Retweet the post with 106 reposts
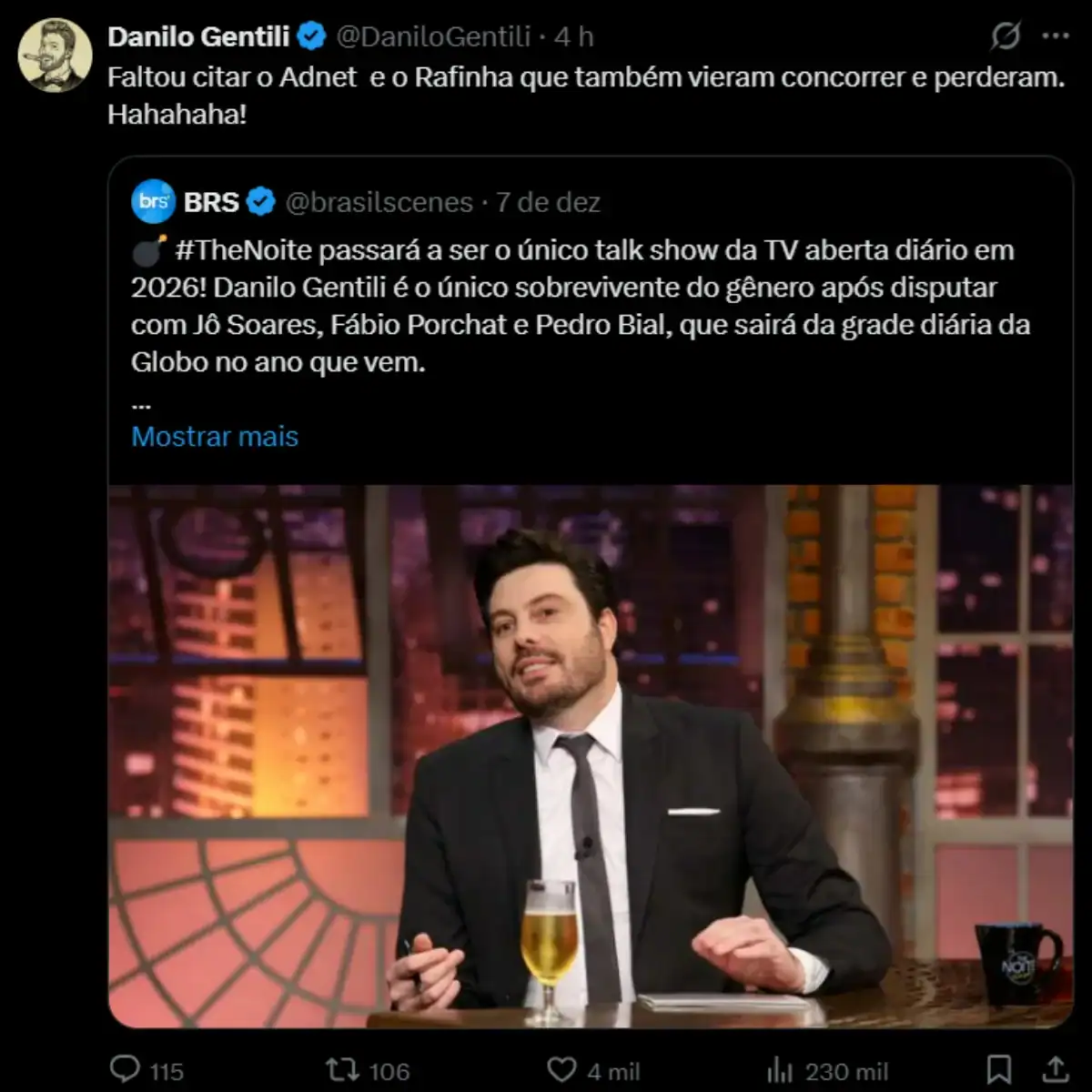 pyautogui.click(x=343, y=1069)
